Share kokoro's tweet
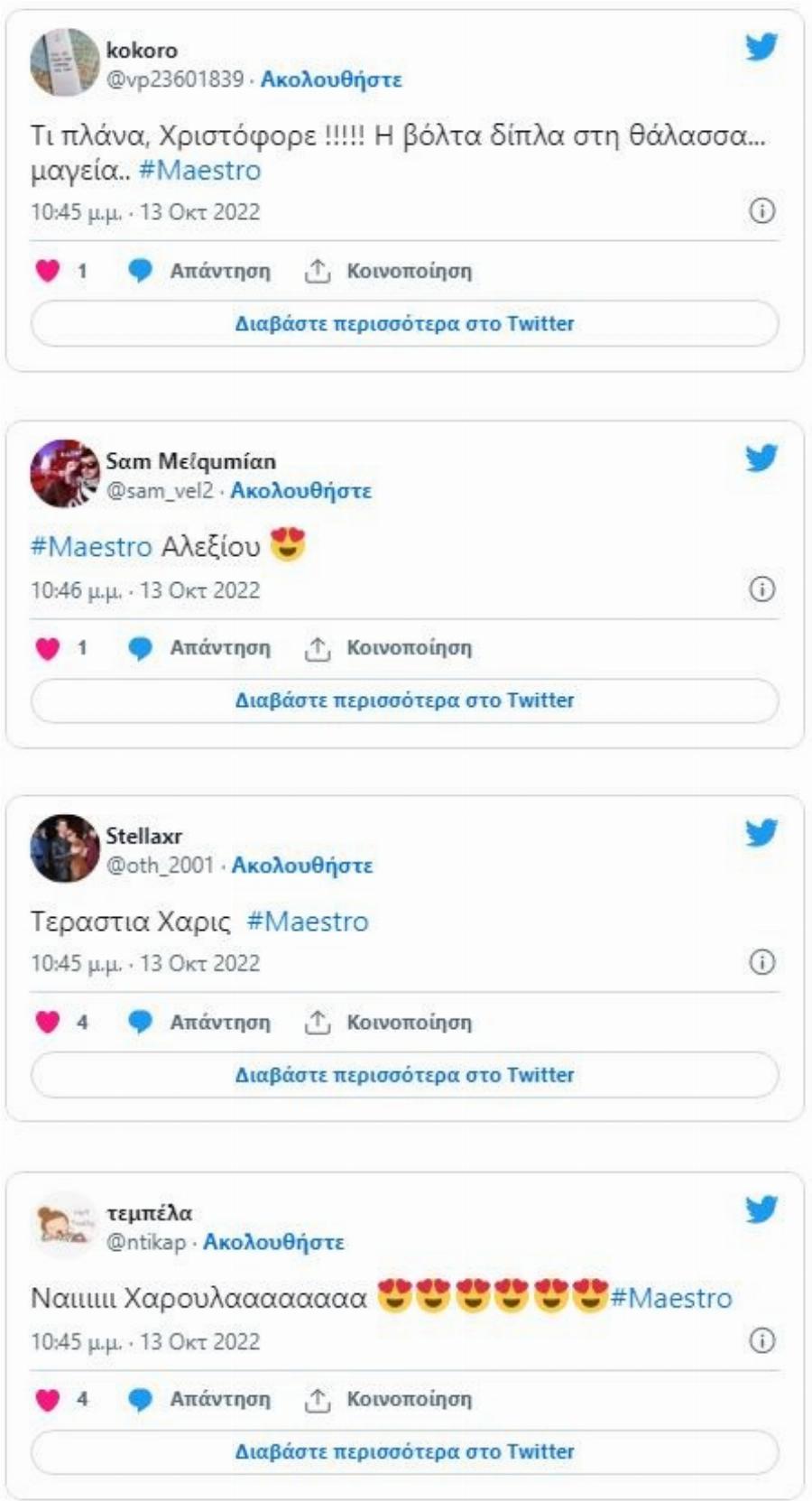This screenshot has height=1501, width=812. tap(389, 271)
